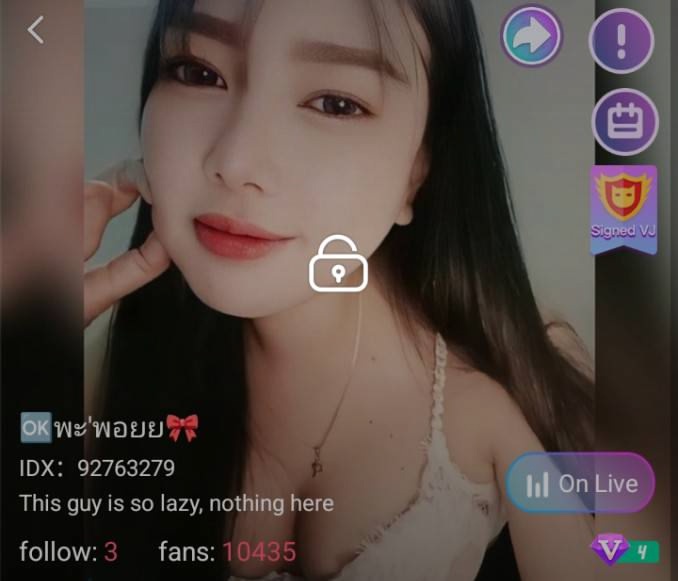Open the calendar schedule icon
Screen dimensions: 678x581
click(624, 122)
